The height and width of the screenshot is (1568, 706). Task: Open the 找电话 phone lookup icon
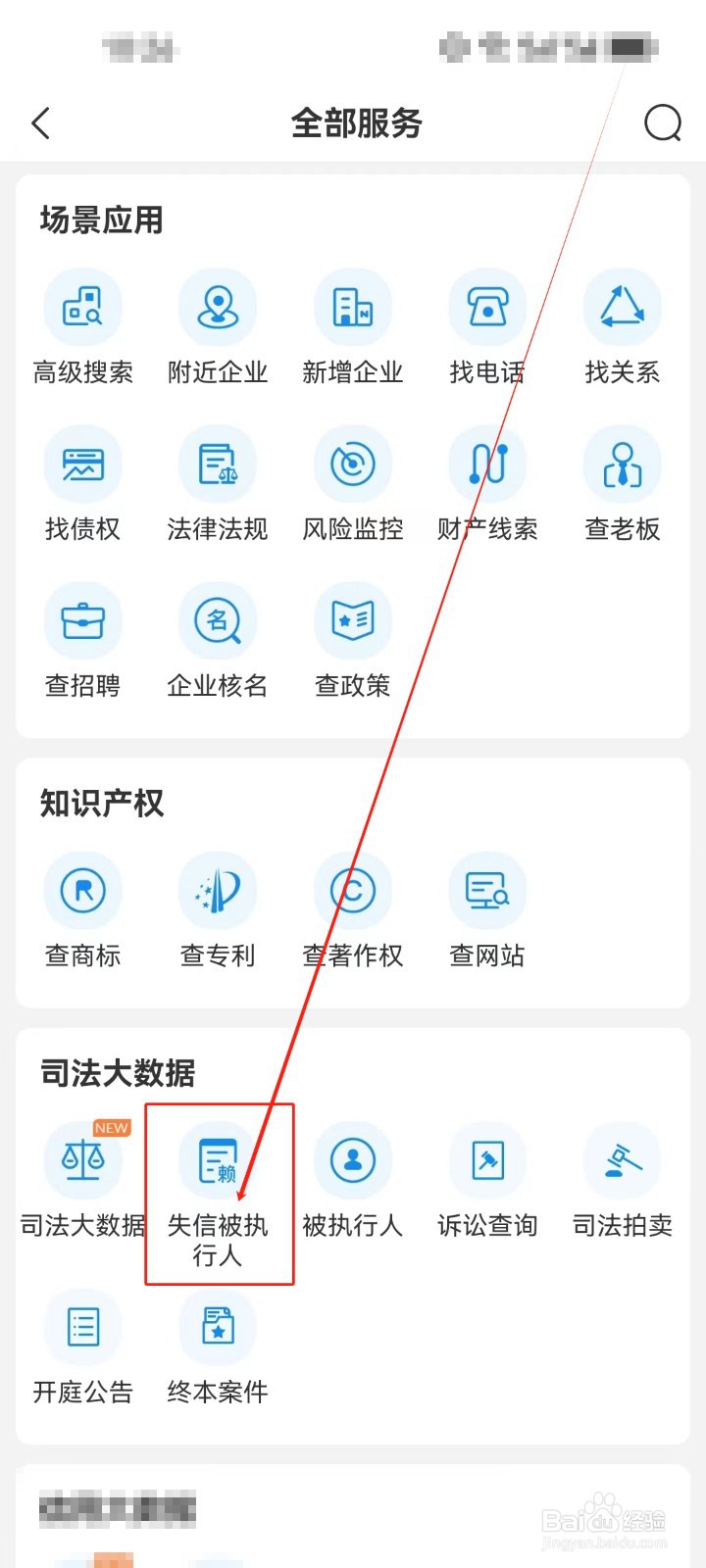click(x=487, y=307)
